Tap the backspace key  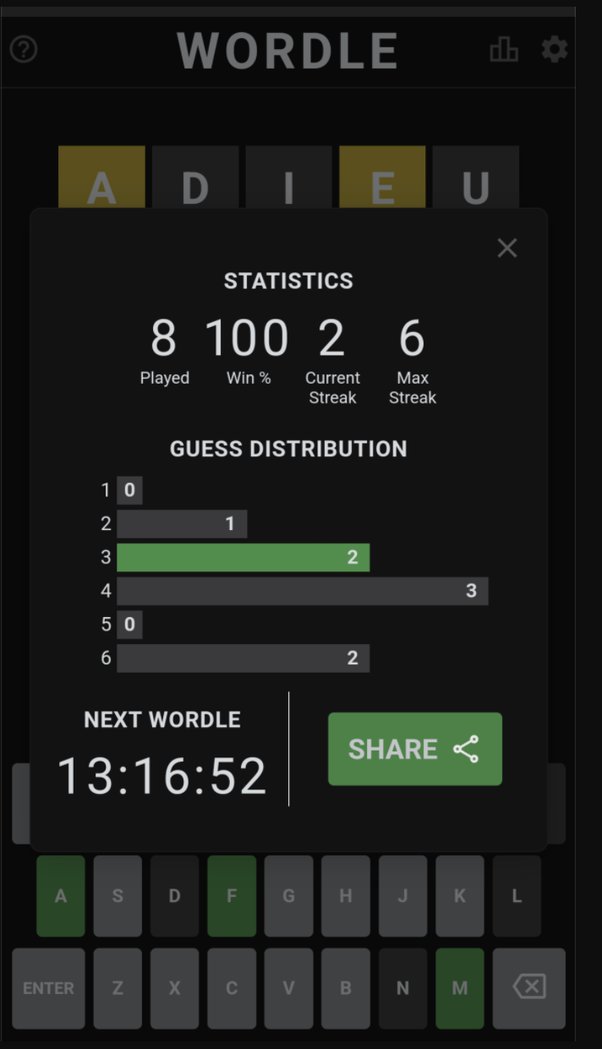click(529, 988)
